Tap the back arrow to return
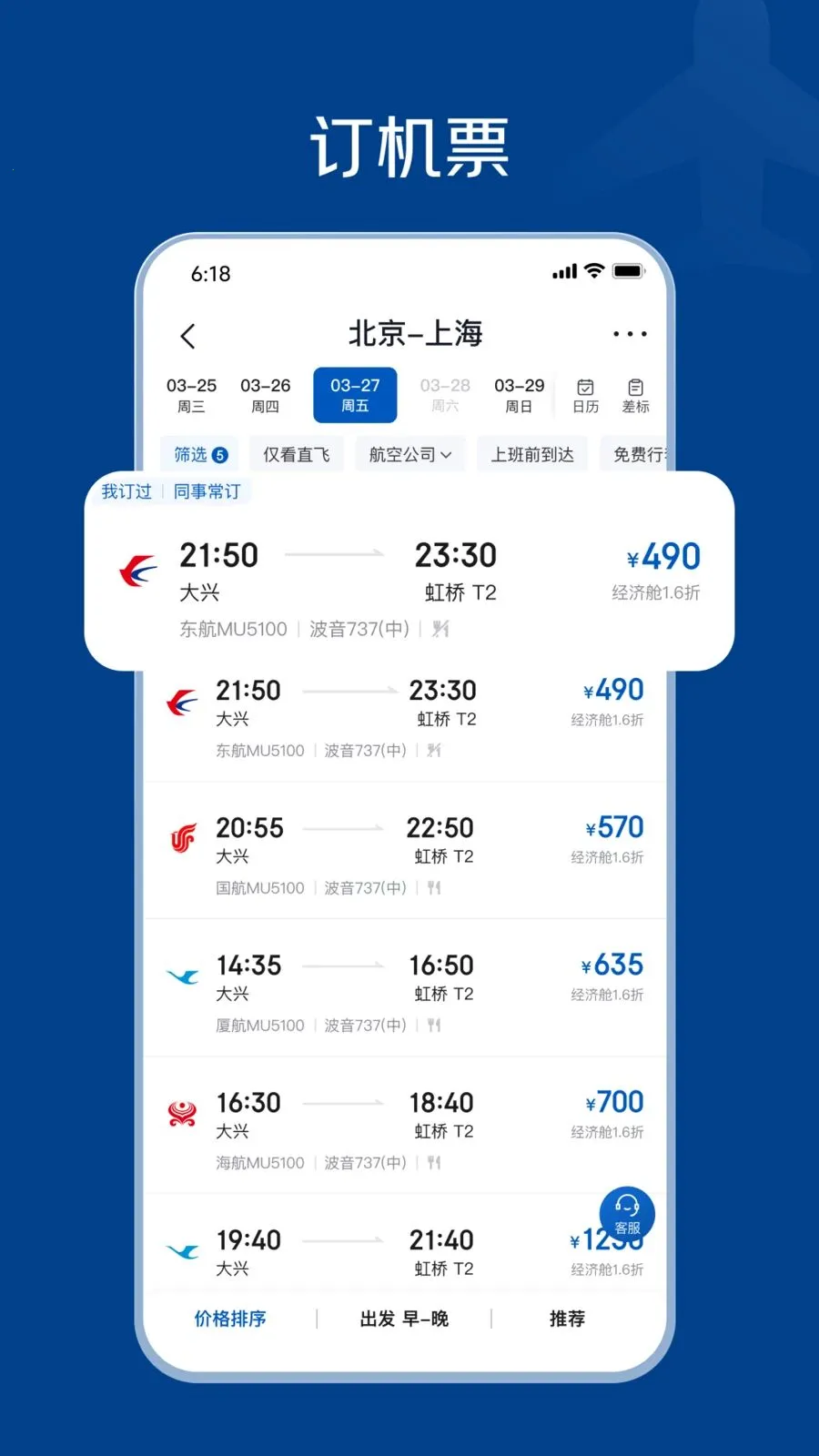This screenshot has width=819, height=1456. click(188, 336)
